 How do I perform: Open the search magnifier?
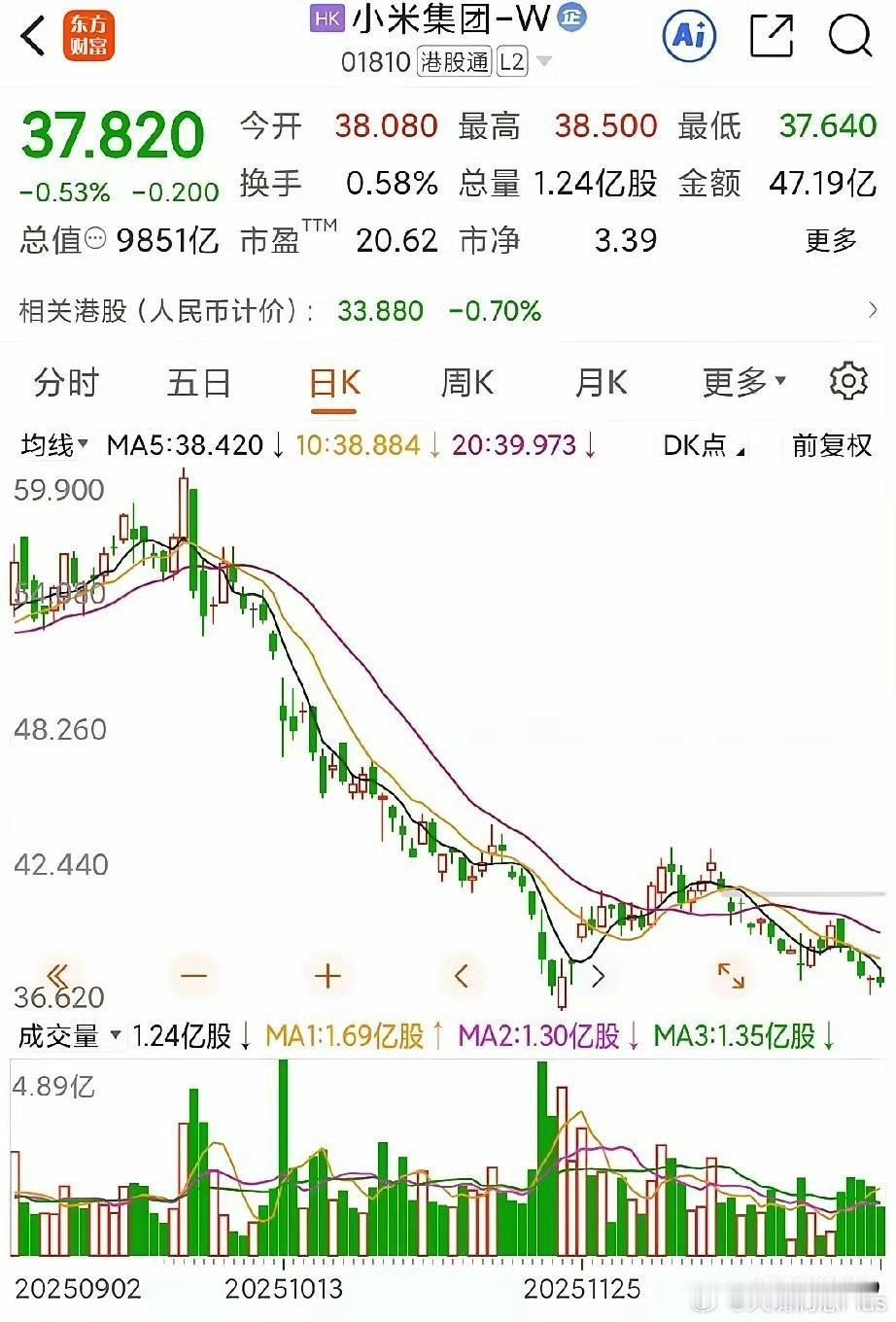849,37
